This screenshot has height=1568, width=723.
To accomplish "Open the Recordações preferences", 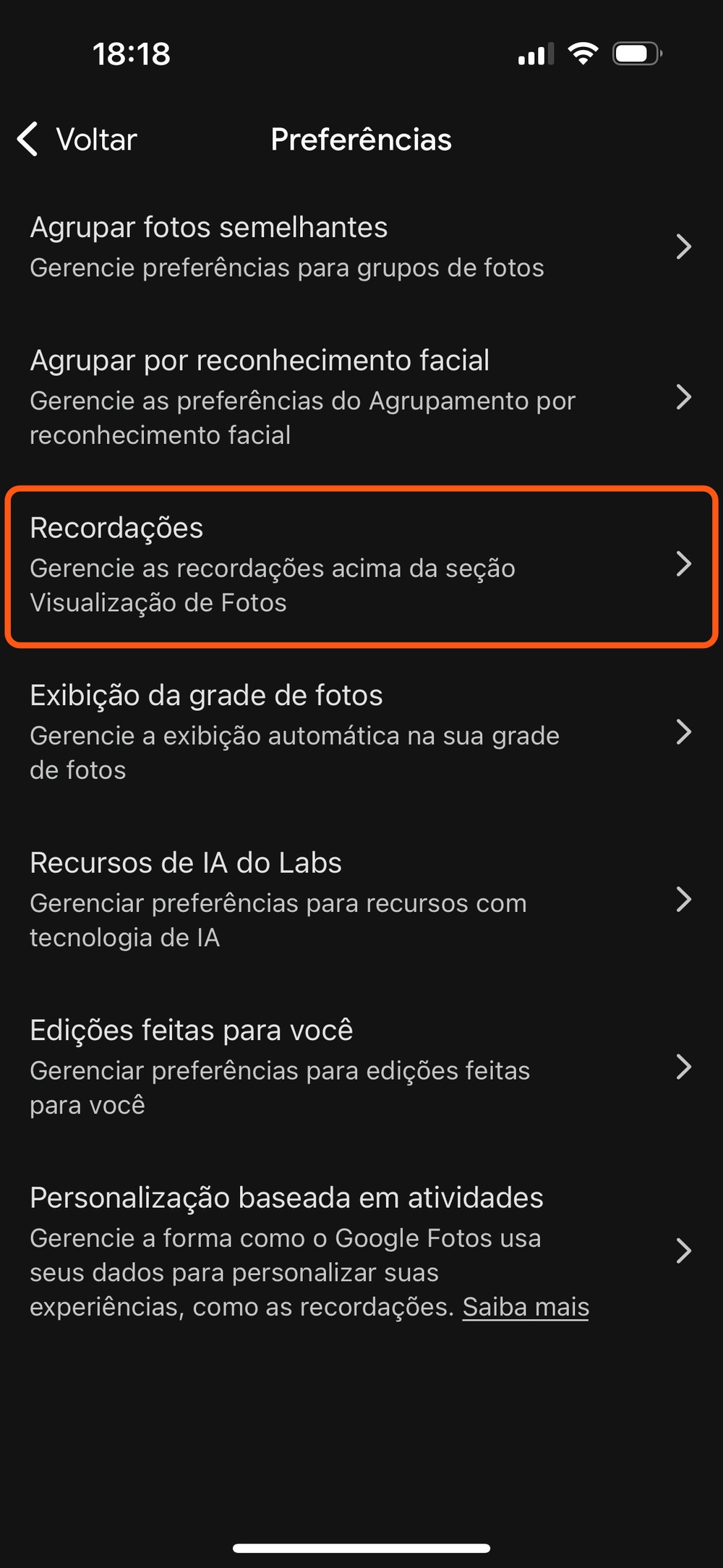I will point(360,565).
